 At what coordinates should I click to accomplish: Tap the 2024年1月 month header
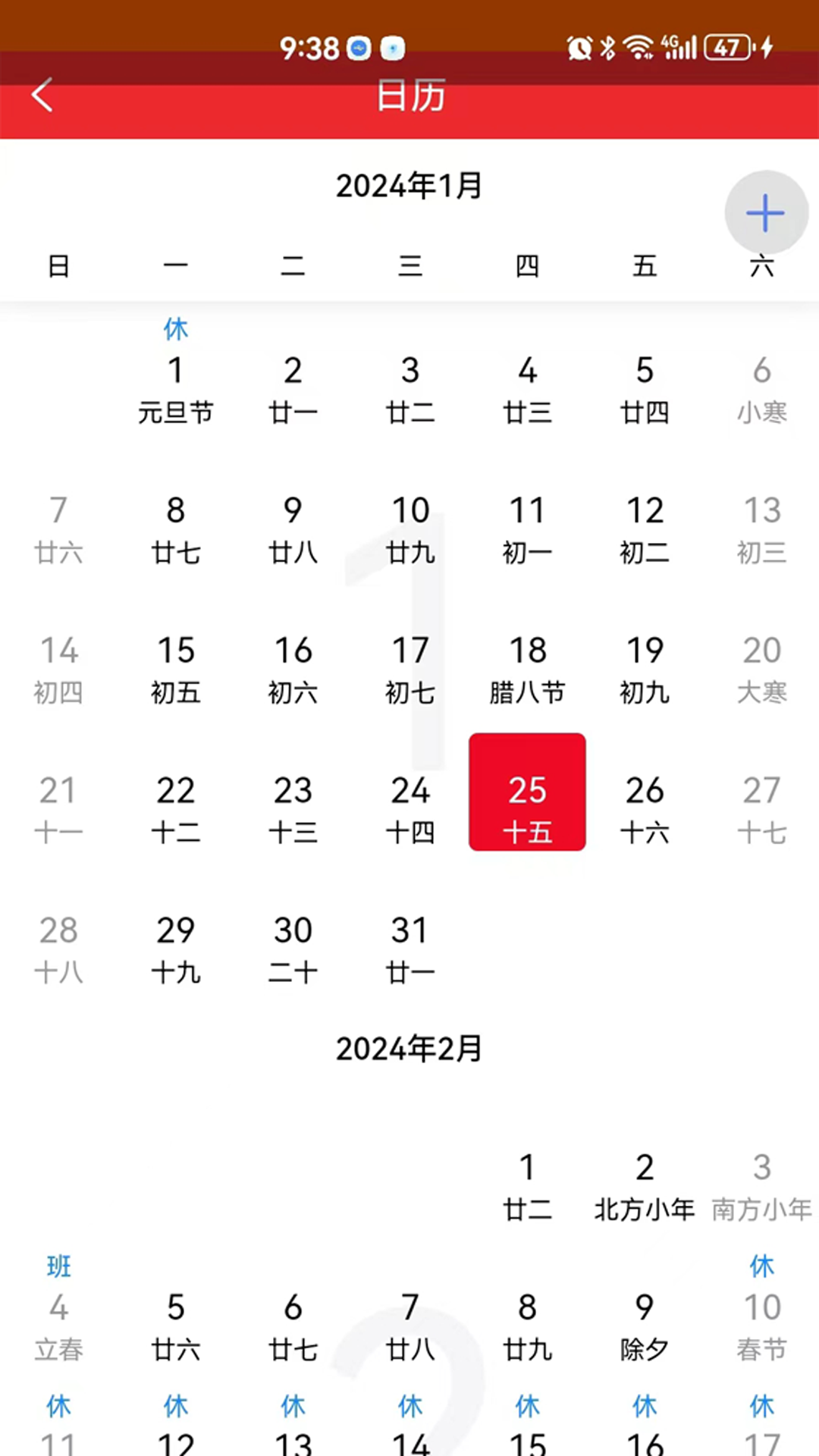409,185
